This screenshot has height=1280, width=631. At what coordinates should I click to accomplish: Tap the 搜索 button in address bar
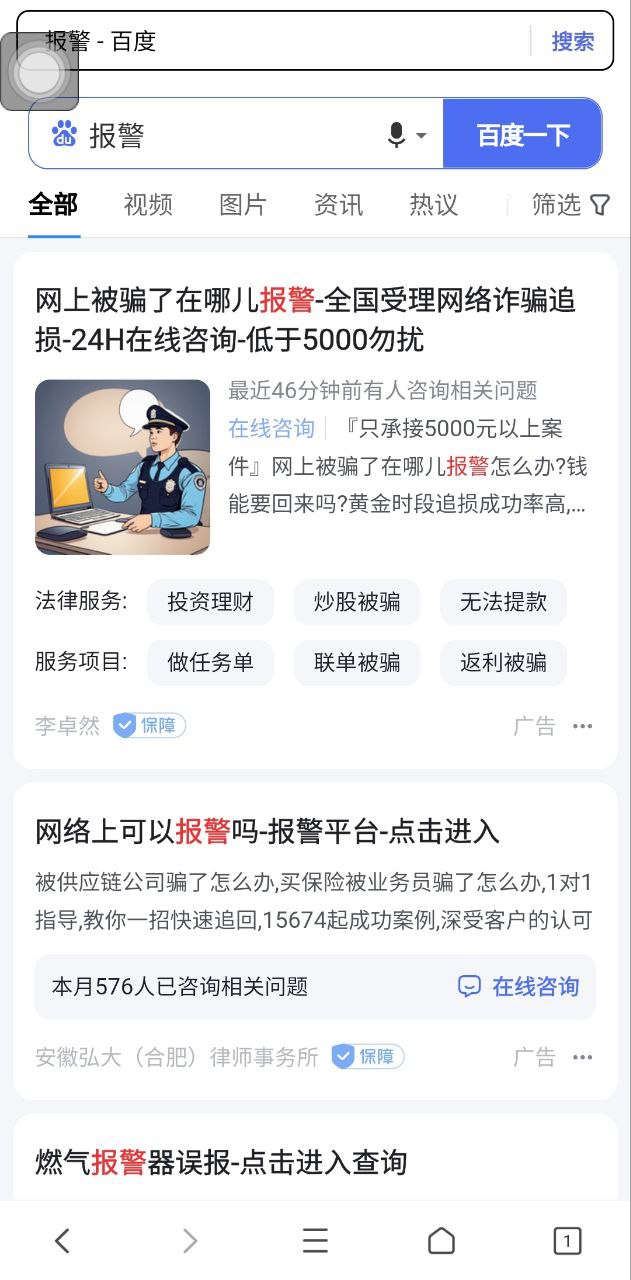coord(573,41)
